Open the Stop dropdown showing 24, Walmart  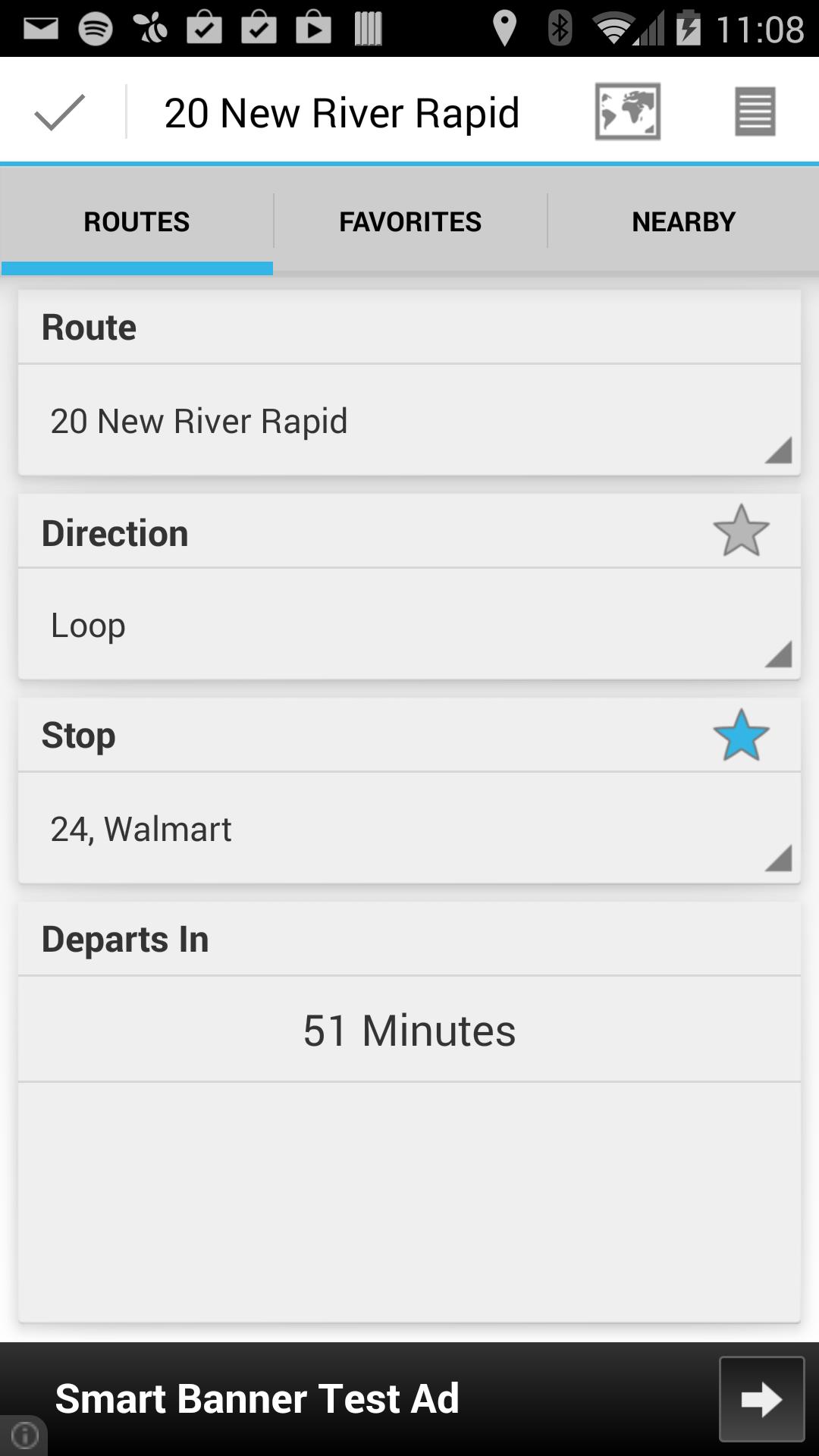pos(409,828)
